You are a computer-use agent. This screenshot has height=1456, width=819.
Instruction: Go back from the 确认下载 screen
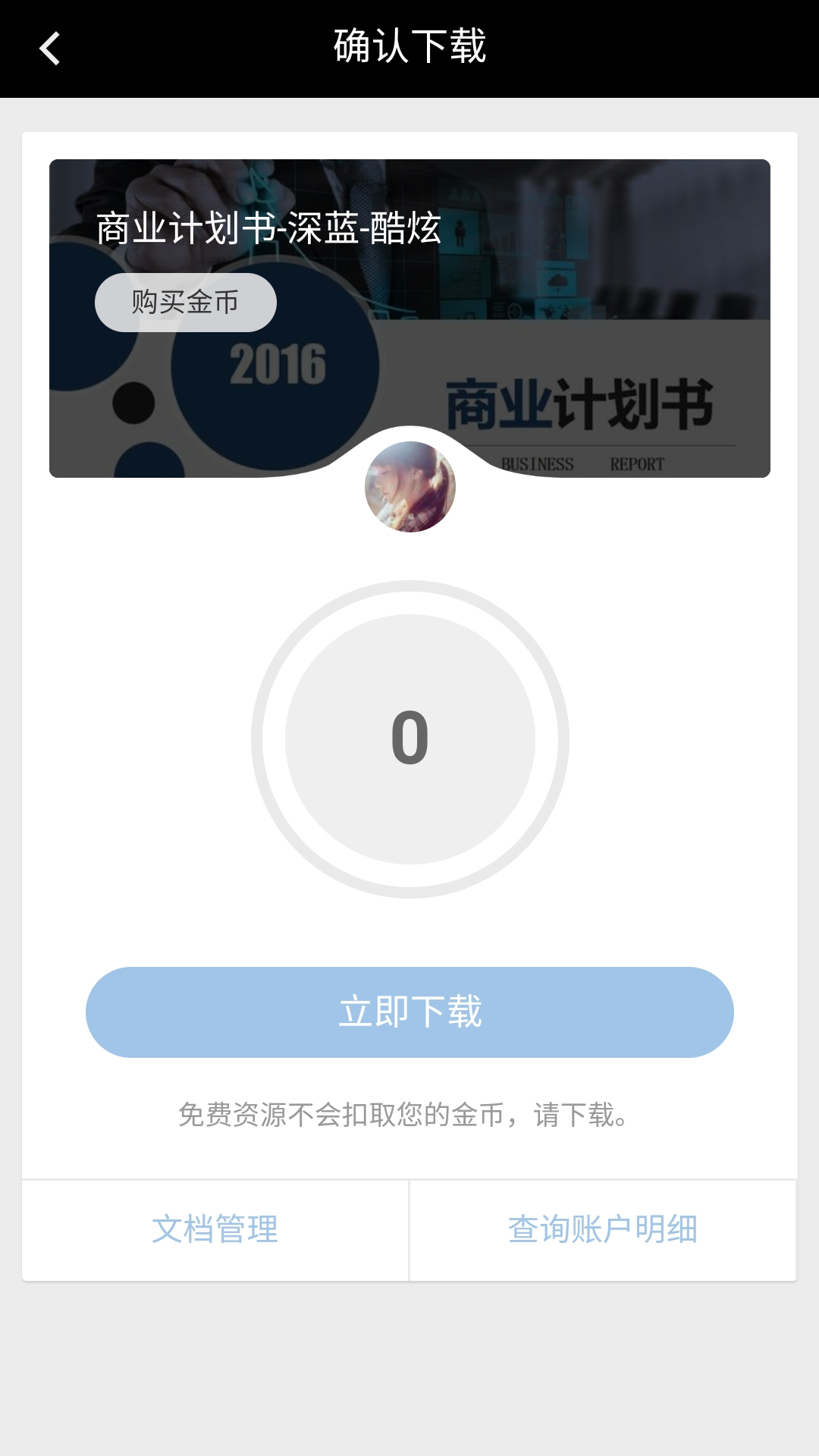(50, 49)
